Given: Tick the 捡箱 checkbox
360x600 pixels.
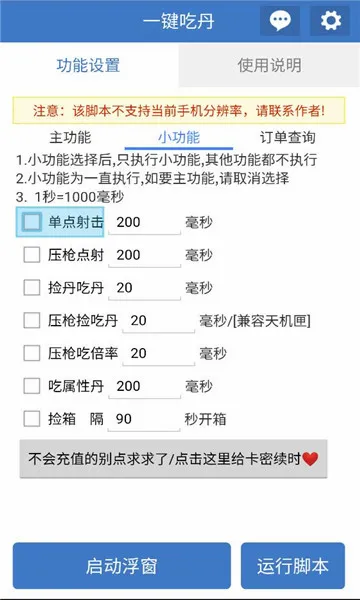Looking at the screenshot, I should coord(32,419).
